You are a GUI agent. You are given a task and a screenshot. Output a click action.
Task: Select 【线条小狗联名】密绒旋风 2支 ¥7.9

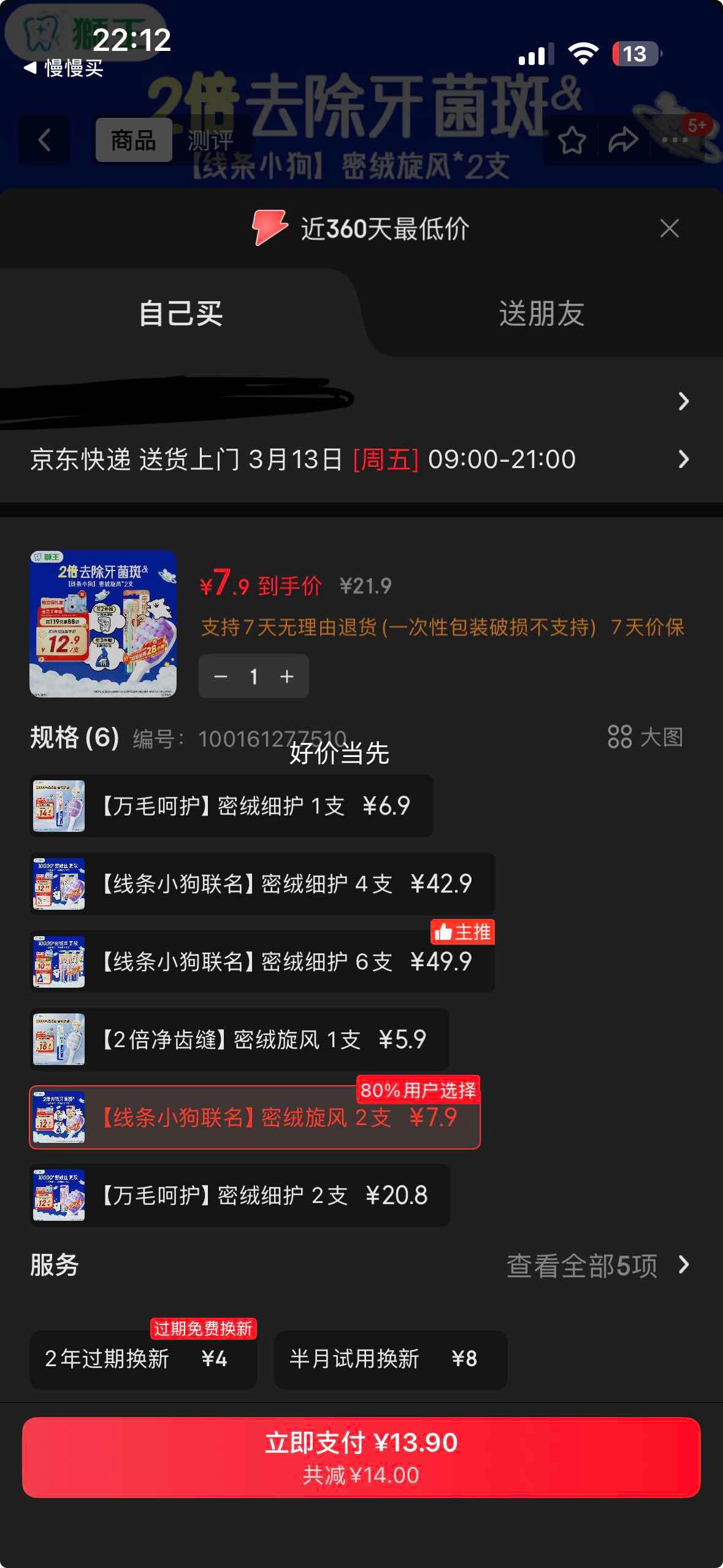coord(254,1118)
